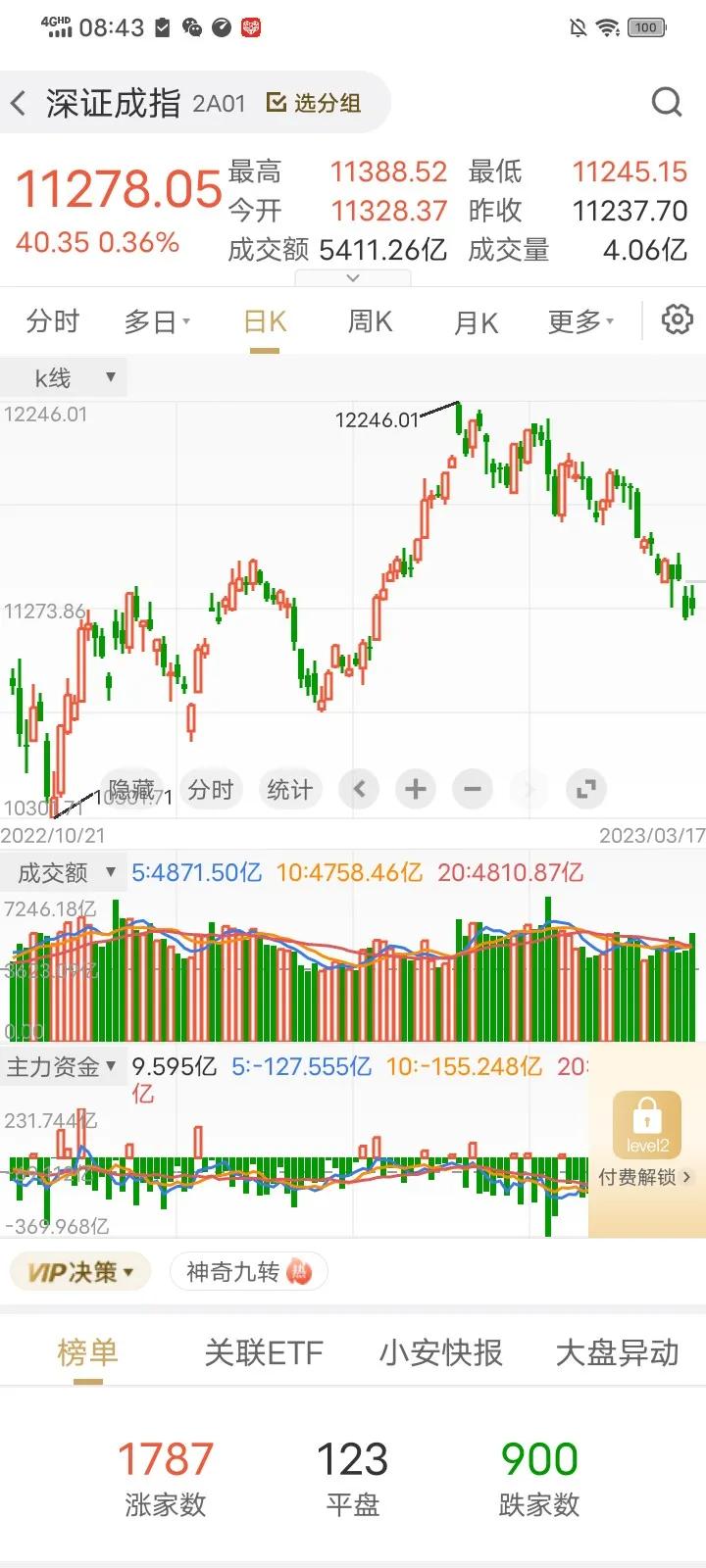Zoom out using the minus icon
The image size is (706, 1568).
point(472,789)
